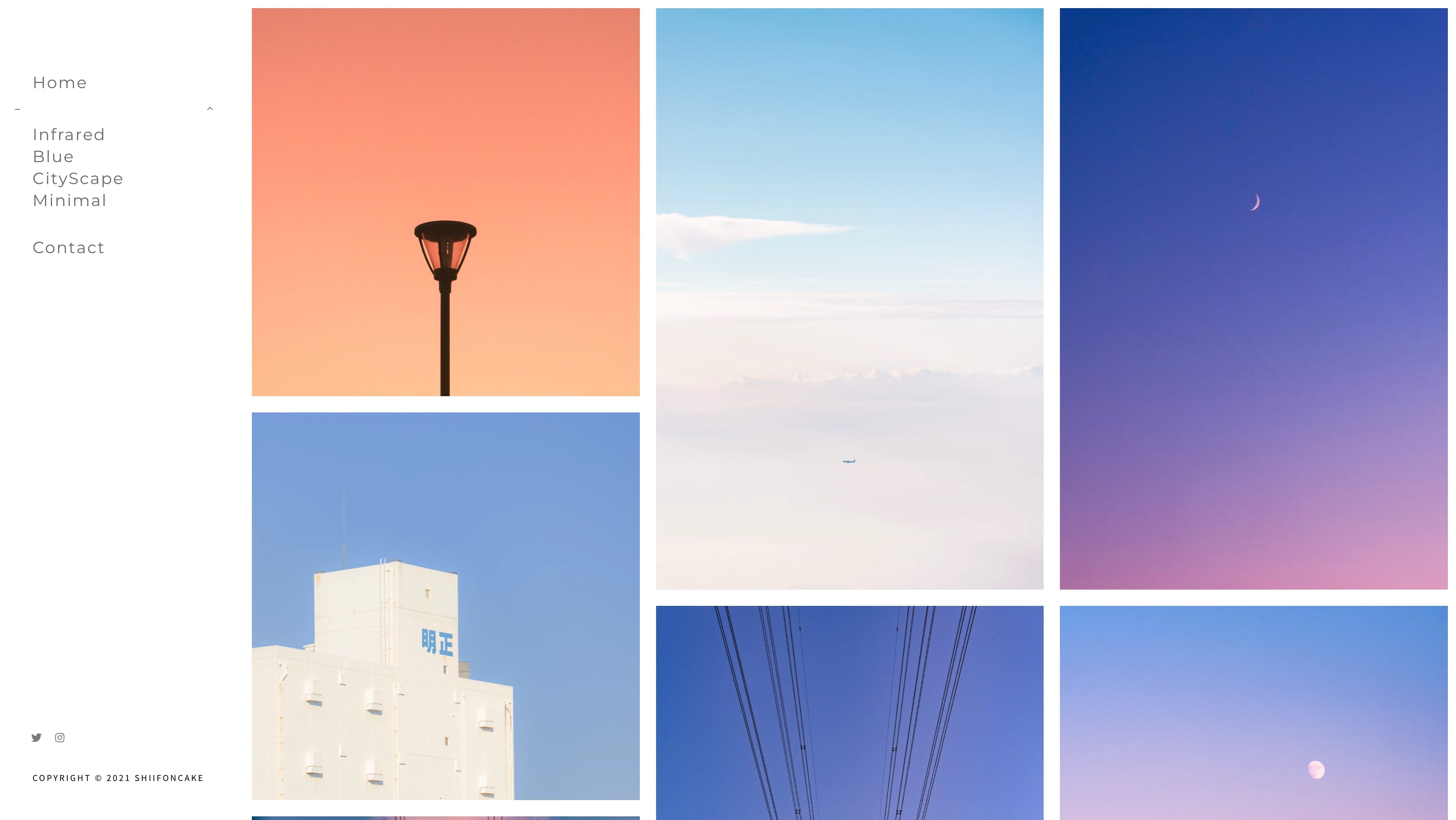Visit the Instagram profile
Viewport: 1456px width, 820px height.
[x=60, y=738]
